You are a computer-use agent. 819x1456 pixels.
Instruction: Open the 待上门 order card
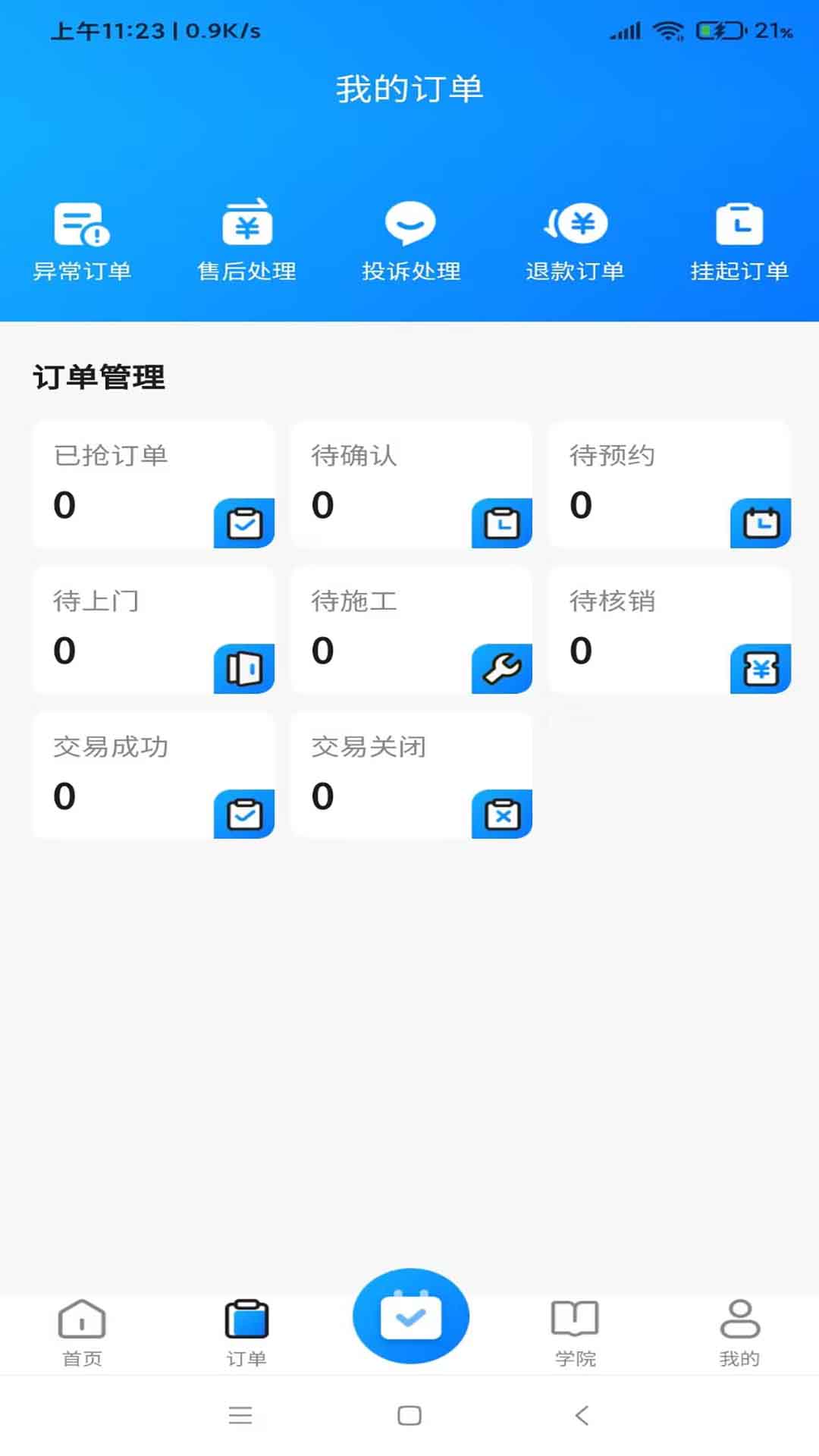coord(152,629)
